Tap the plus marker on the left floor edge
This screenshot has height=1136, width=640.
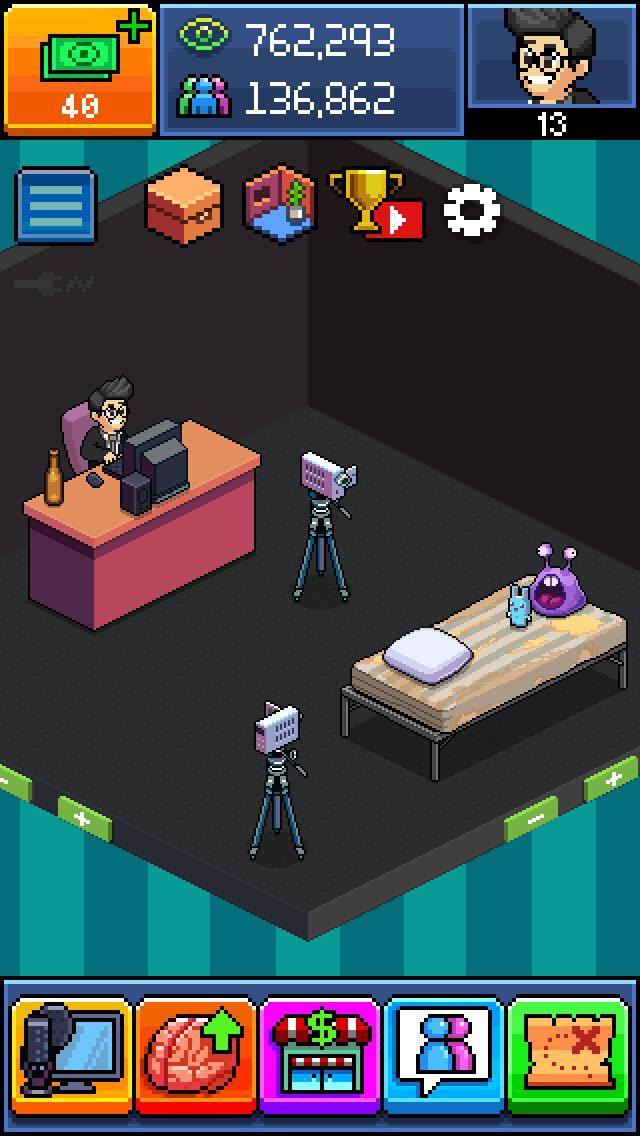click(x=84, y=817)
